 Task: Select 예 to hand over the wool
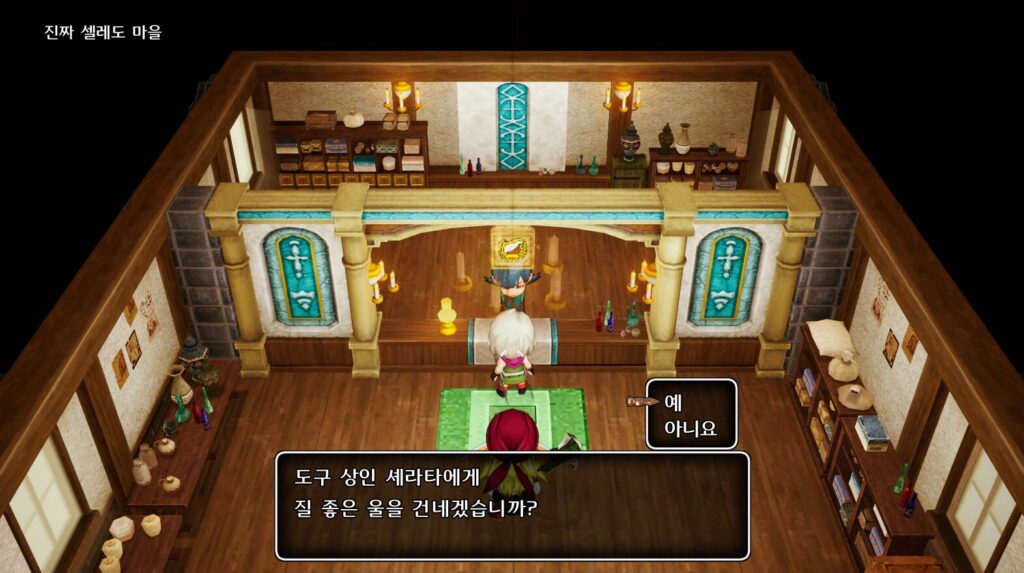(672, 401)
